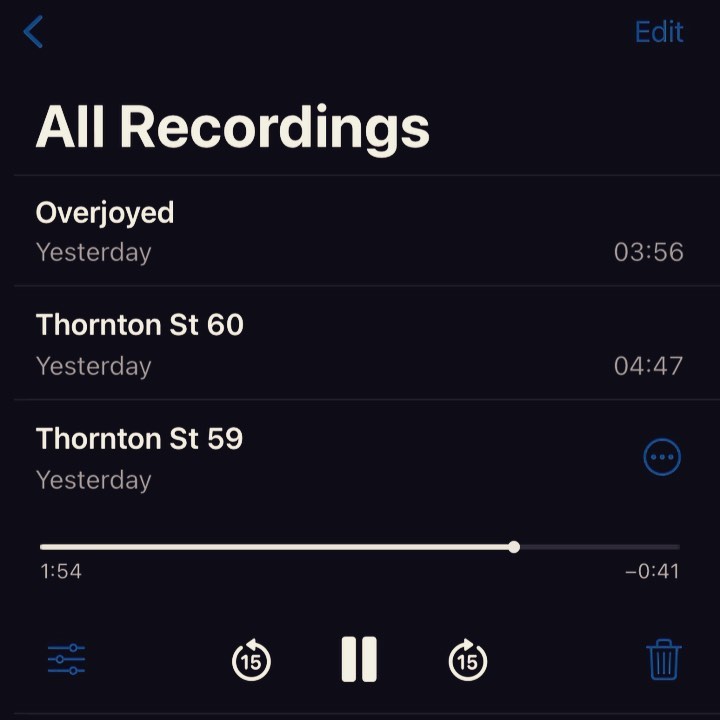This screenshot has height=720, width=720.
Task: Tap the playback progress bar
Action: click(360, 547)
